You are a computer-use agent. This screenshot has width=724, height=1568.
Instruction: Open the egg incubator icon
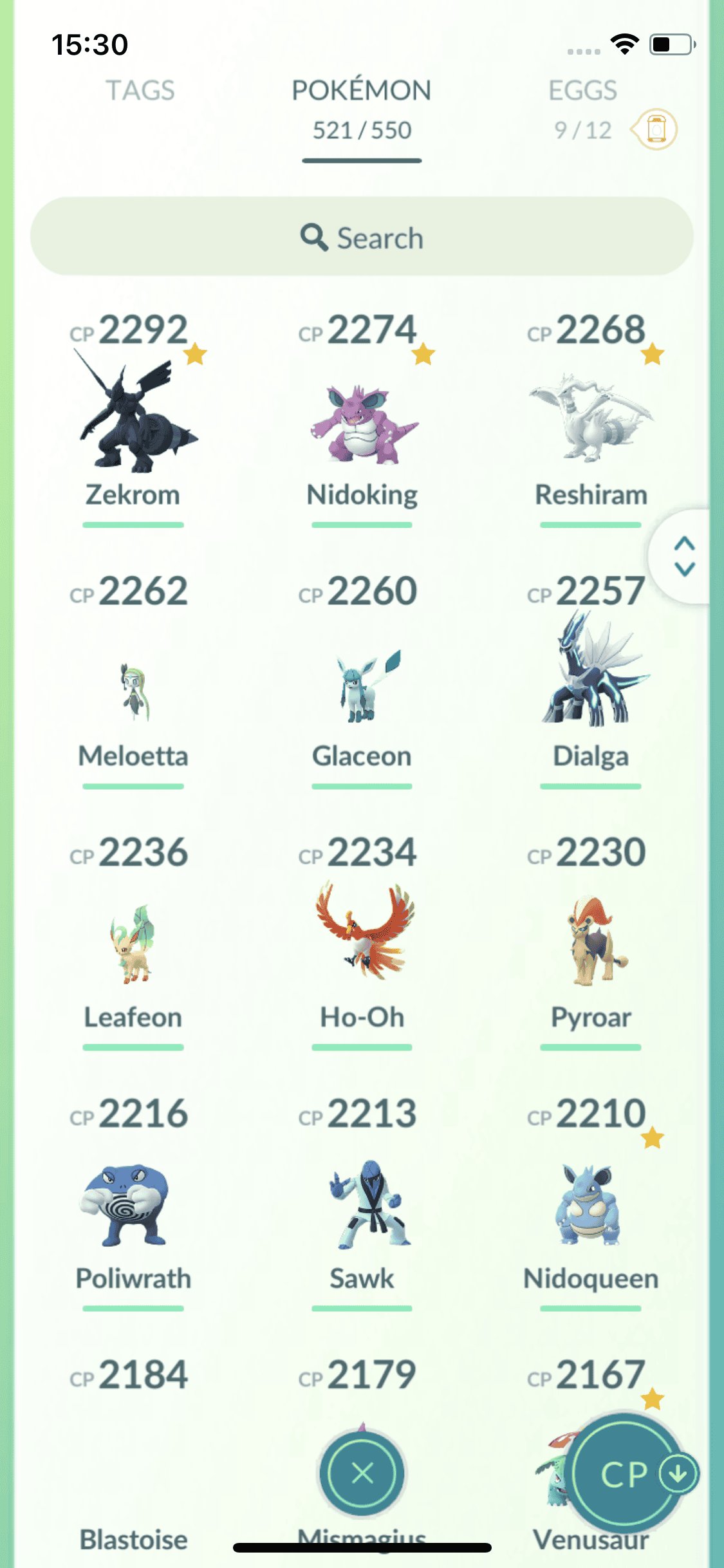[655, 129]
